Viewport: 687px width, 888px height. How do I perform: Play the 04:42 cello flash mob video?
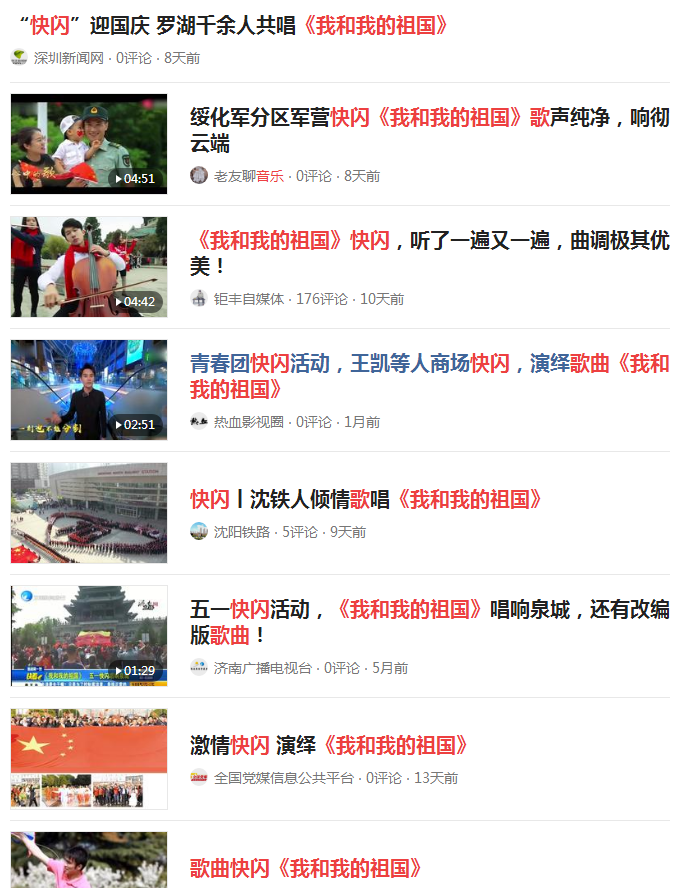(x=89, y=267)
